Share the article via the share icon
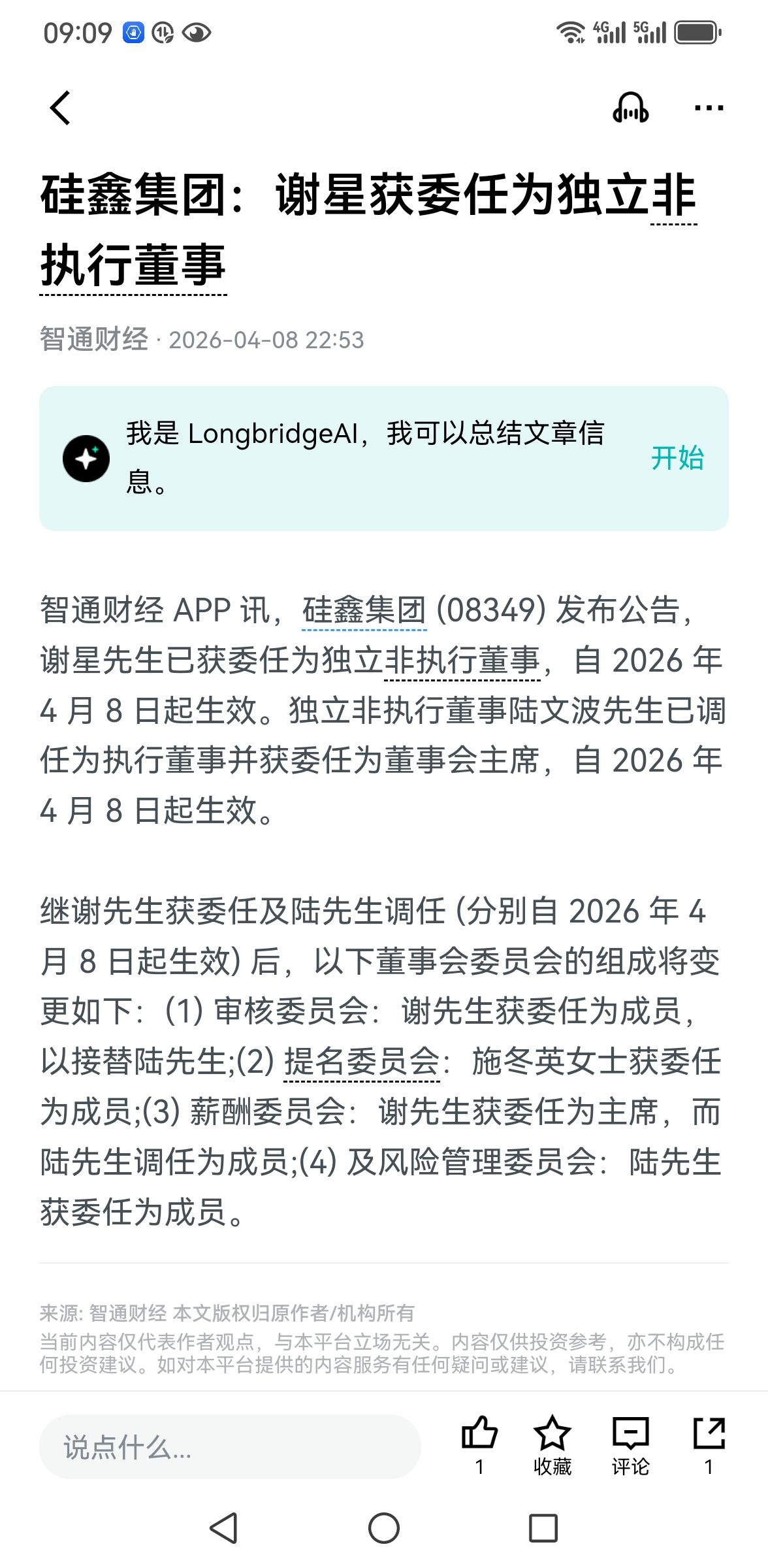The image size is (768, 1568). (x=709, y=1434)
